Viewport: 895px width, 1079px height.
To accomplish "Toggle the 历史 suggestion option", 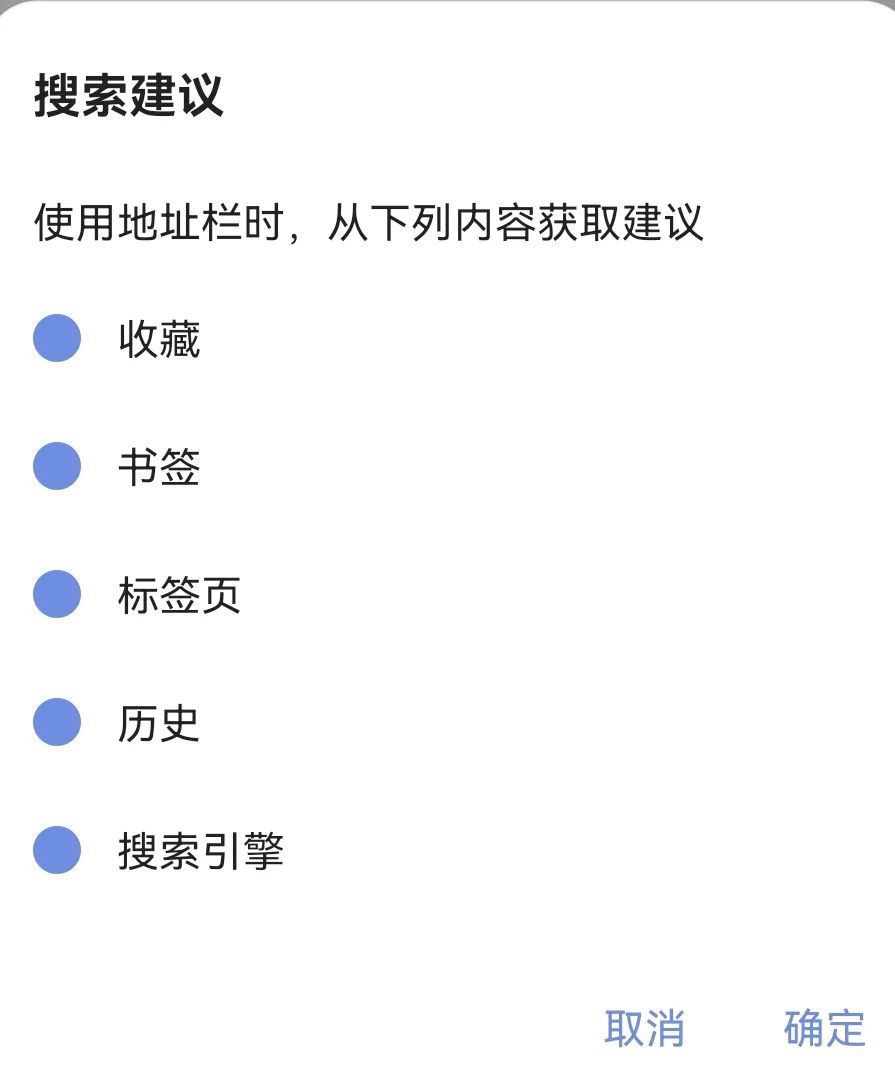I will 57,722.
